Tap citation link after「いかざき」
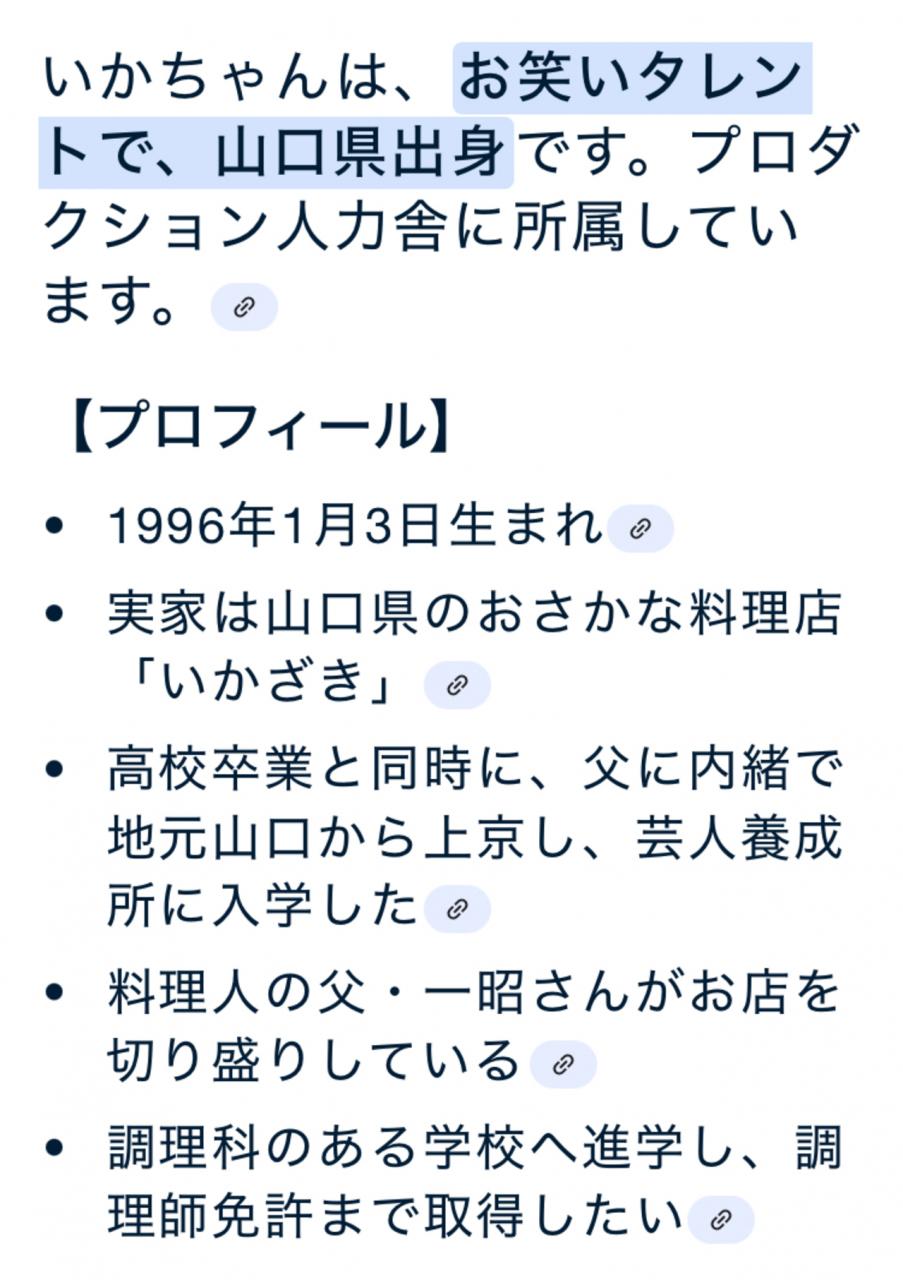This screenshot has width=903, height=1280. (457, 685)
